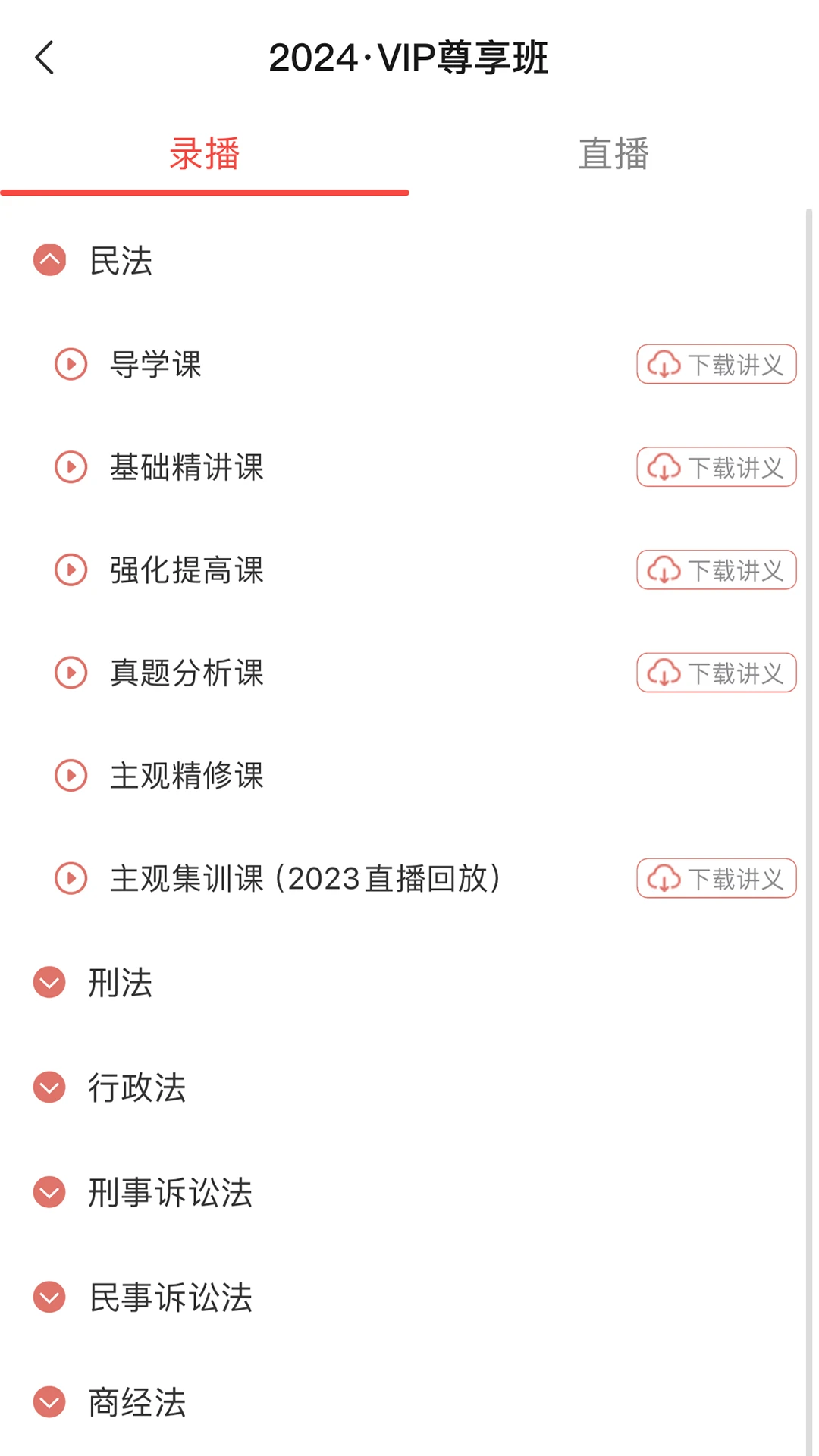This screenshot has width=819, height=1456.
Task: Click the play icon next to 真题分析课
Action: [69, 673]
